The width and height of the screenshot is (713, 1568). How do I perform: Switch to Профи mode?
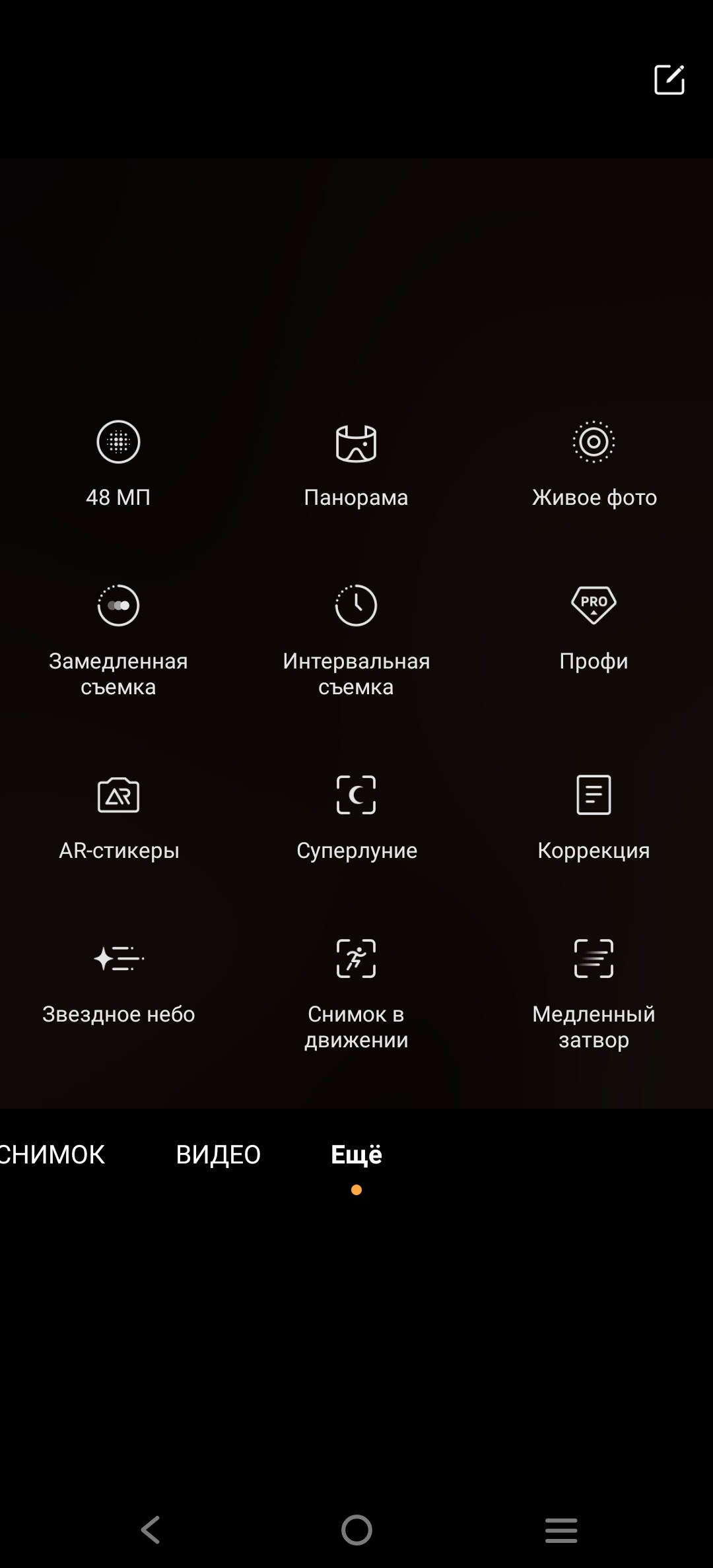point(594,626)
